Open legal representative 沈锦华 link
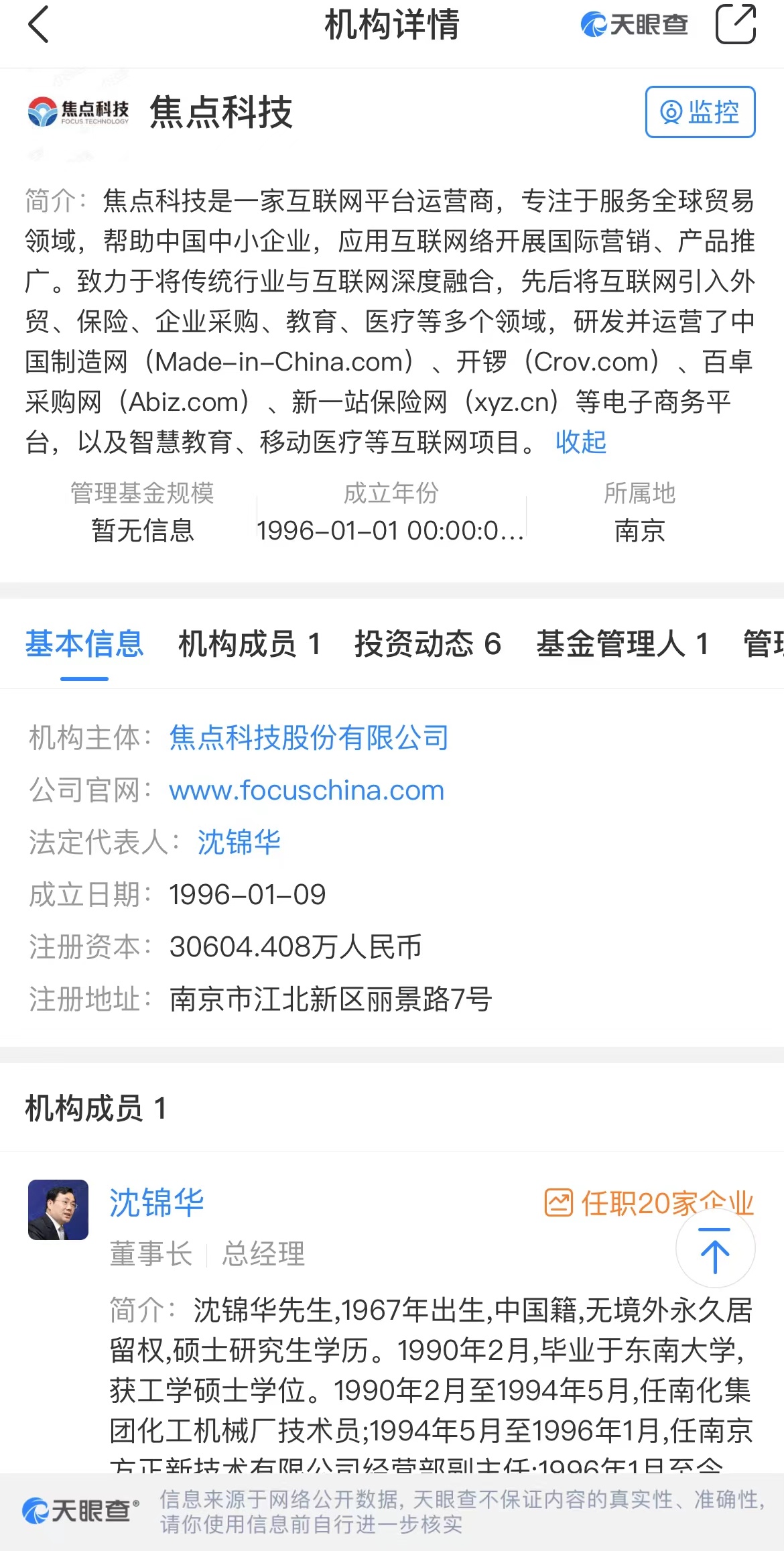The image size is (784, 1551). [x=239, y=843]
